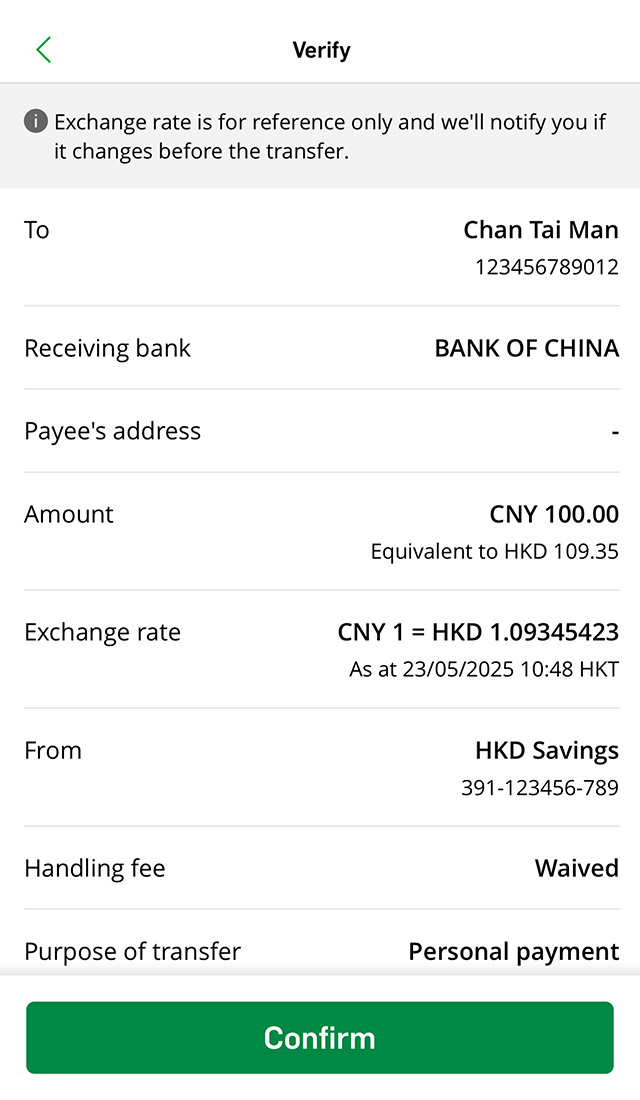Confirm the CNY 100.00 transfer
The image size is (640, 1100).
(320, 1038)
